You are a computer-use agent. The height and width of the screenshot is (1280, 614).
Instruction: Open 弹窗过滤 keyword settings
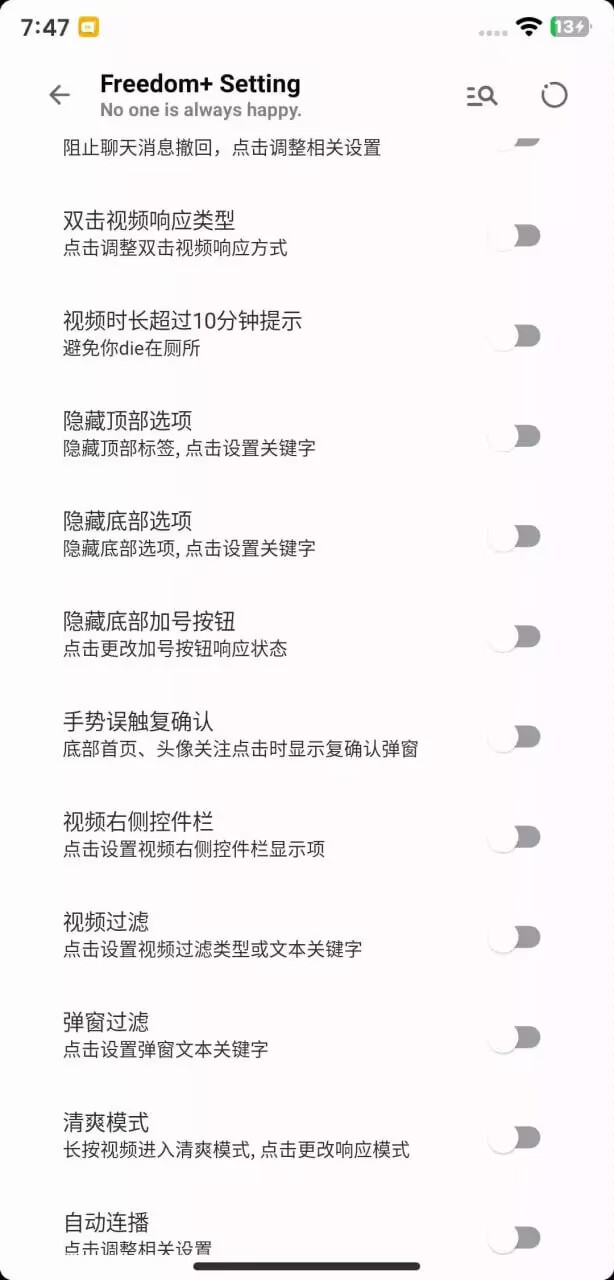(x=307, y=1036)
